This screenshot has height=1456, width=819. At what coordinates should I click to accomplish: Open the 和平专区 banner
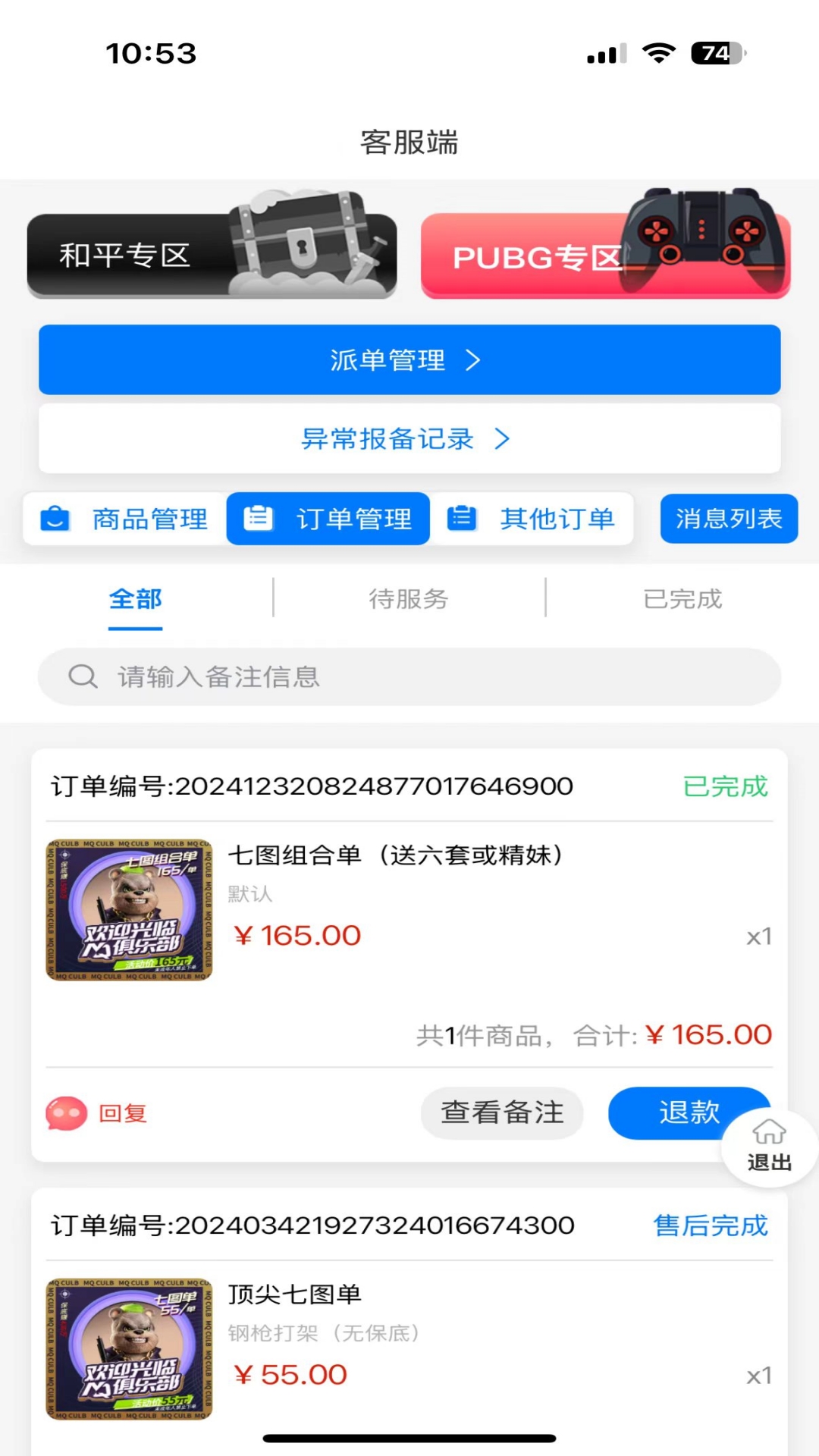point(212,256)
